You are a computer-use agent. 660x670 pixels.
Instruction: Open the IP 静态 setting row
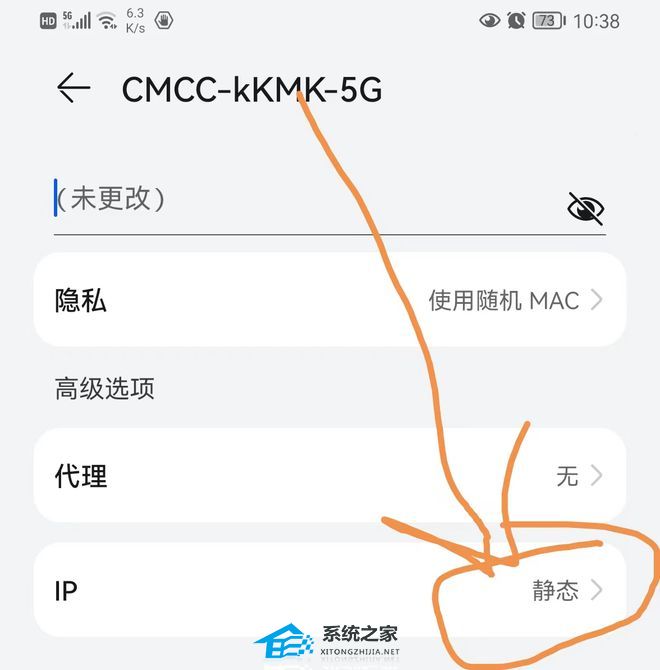(x=330, y=590)
